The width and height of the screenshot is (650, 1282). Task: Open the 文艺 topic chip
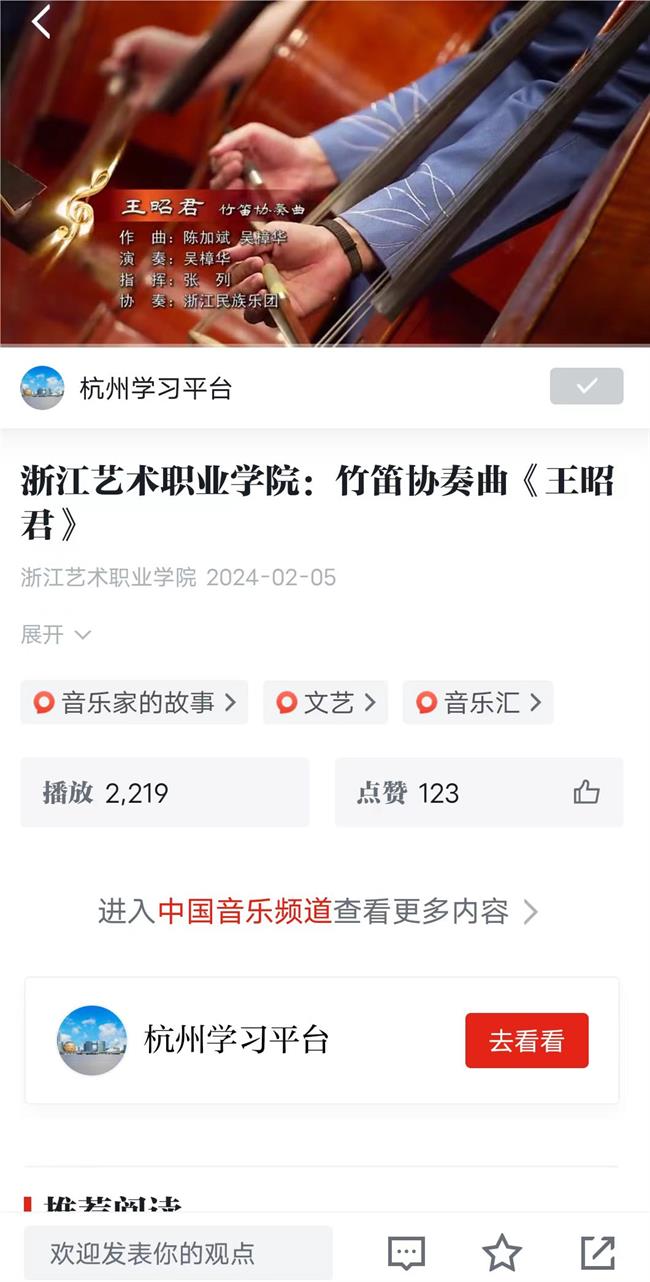click(x=325, y=703)
